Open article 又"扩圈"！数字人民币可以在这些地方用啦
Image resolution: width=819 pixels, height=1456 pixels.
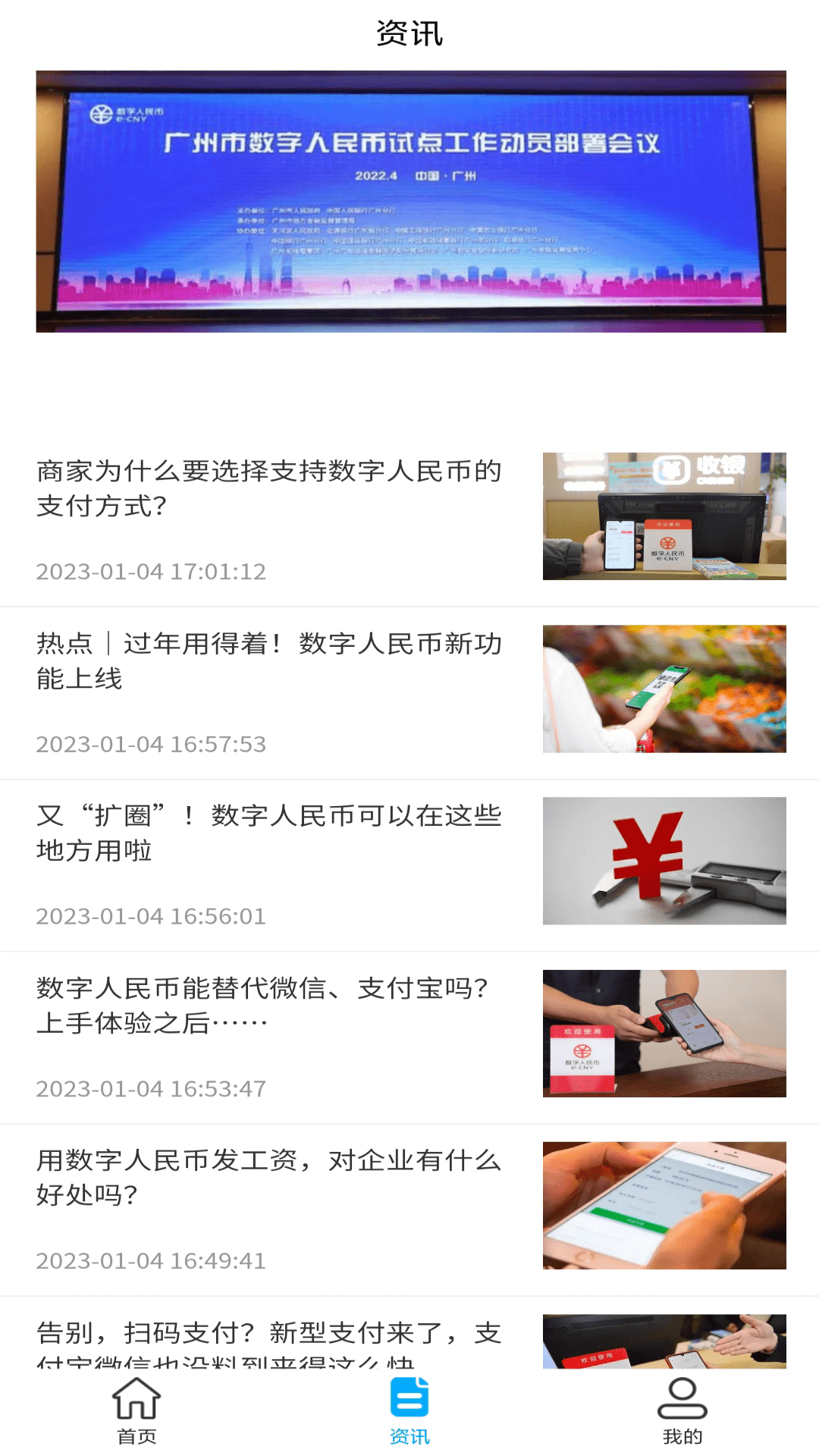point(269,833)
